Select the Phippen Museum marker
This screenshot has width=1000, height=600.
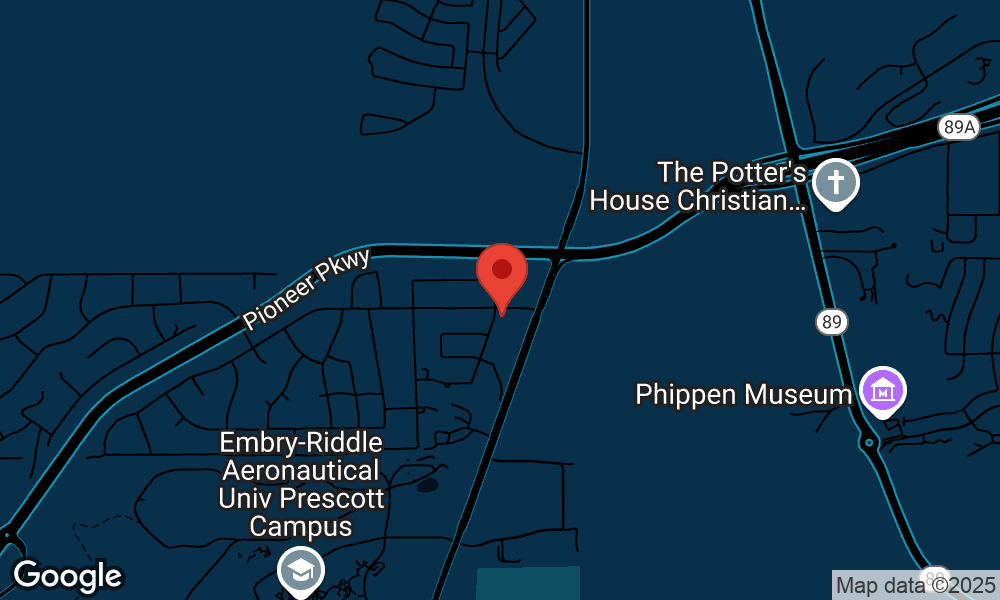click(883, 391)
